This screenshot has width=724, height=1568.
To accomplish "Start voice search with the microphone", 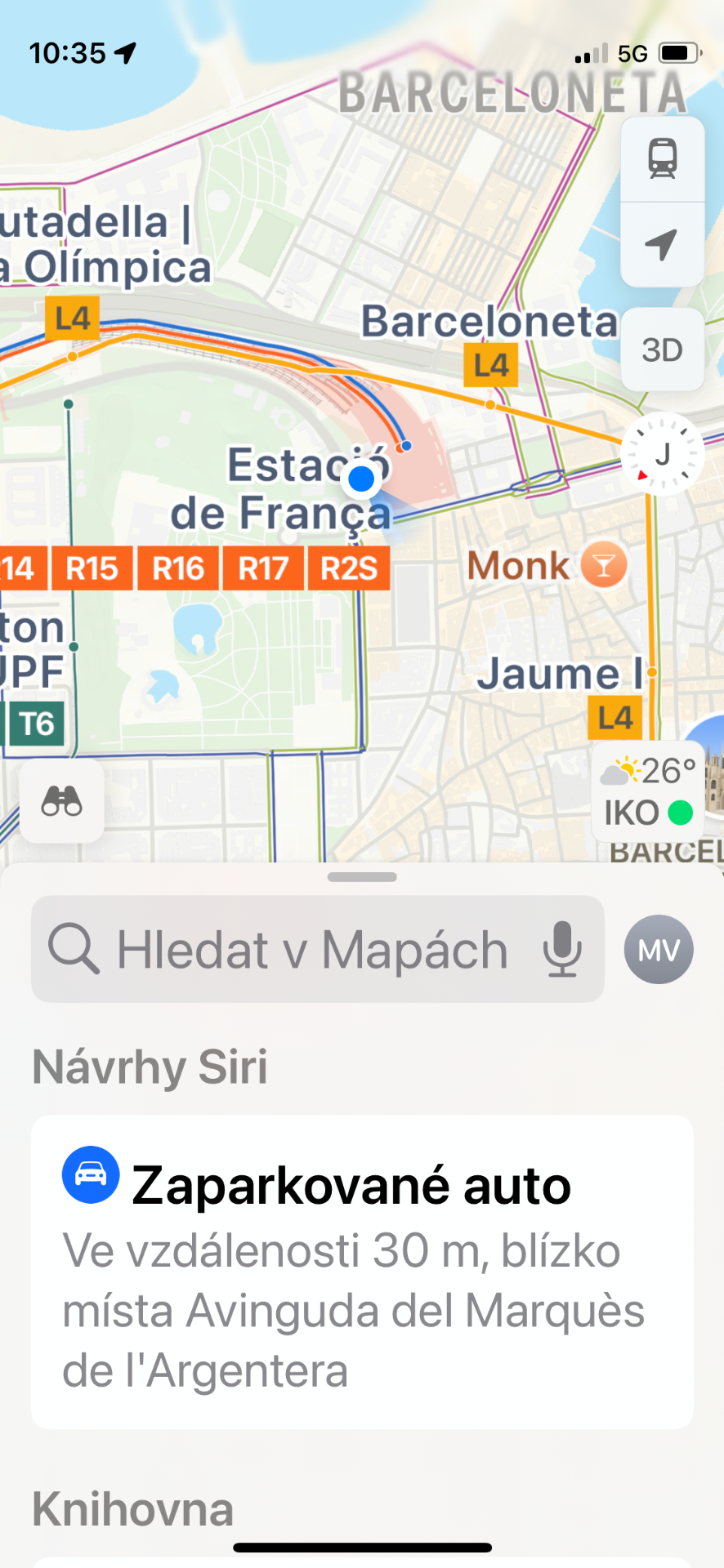I will click(x=562, y=950).
